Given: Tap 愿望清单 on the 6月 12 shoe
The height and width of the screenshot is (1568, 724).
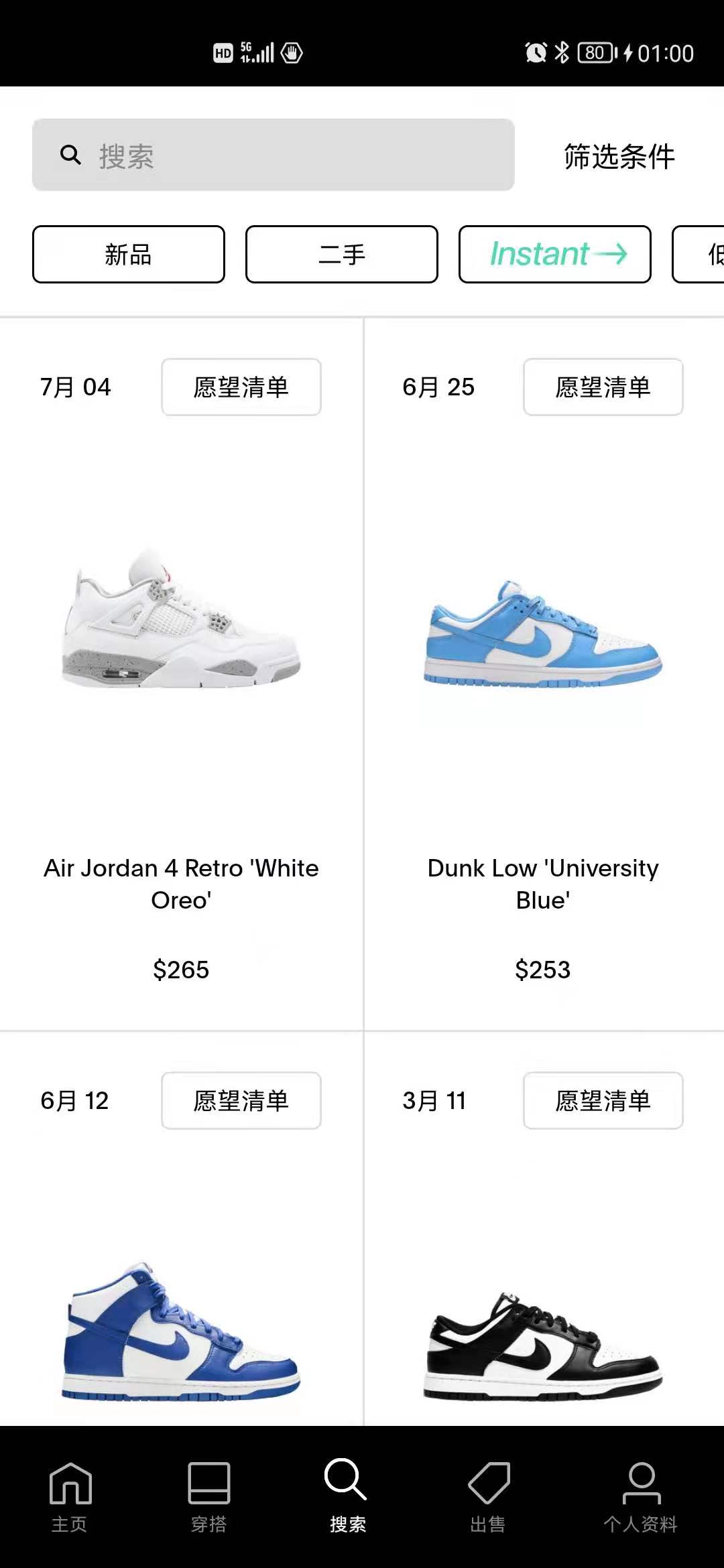Looking at the screenshot, I should [241, 1101].
